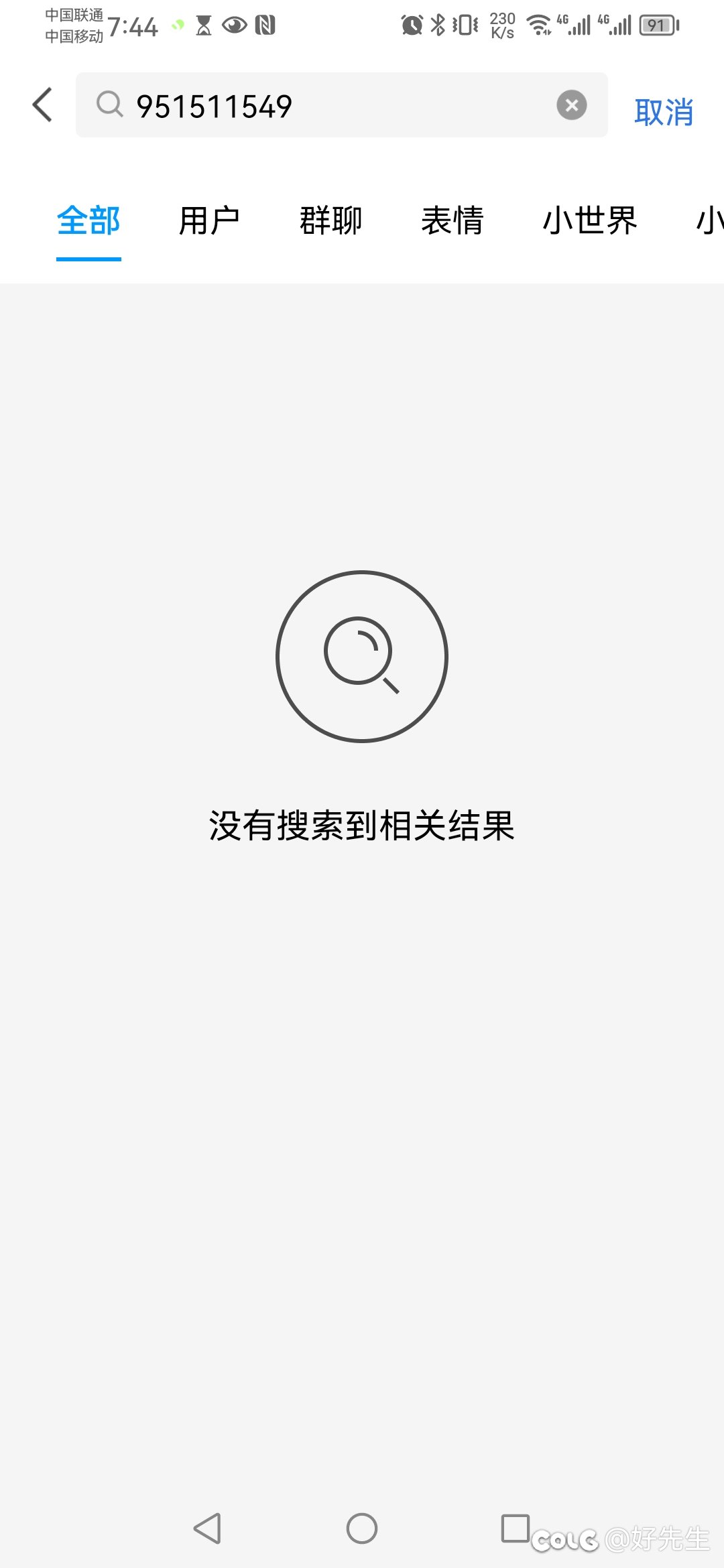This screenshot has width=724, height=1568.
Task: Switch to the 群聊 tab
Action: pyautogui.click(x=330, y=220)
